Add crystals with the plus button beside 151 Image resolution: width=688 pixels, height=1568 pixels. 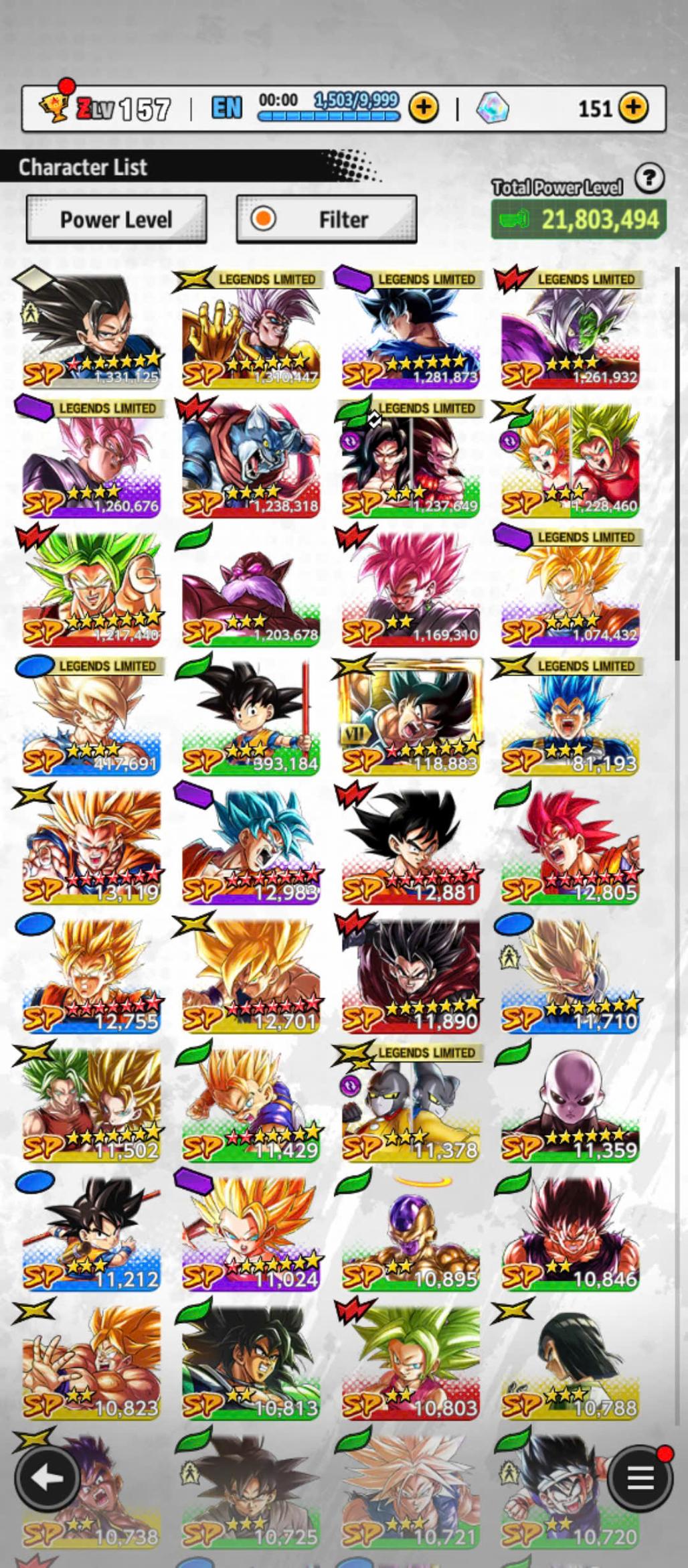[633, 107]
